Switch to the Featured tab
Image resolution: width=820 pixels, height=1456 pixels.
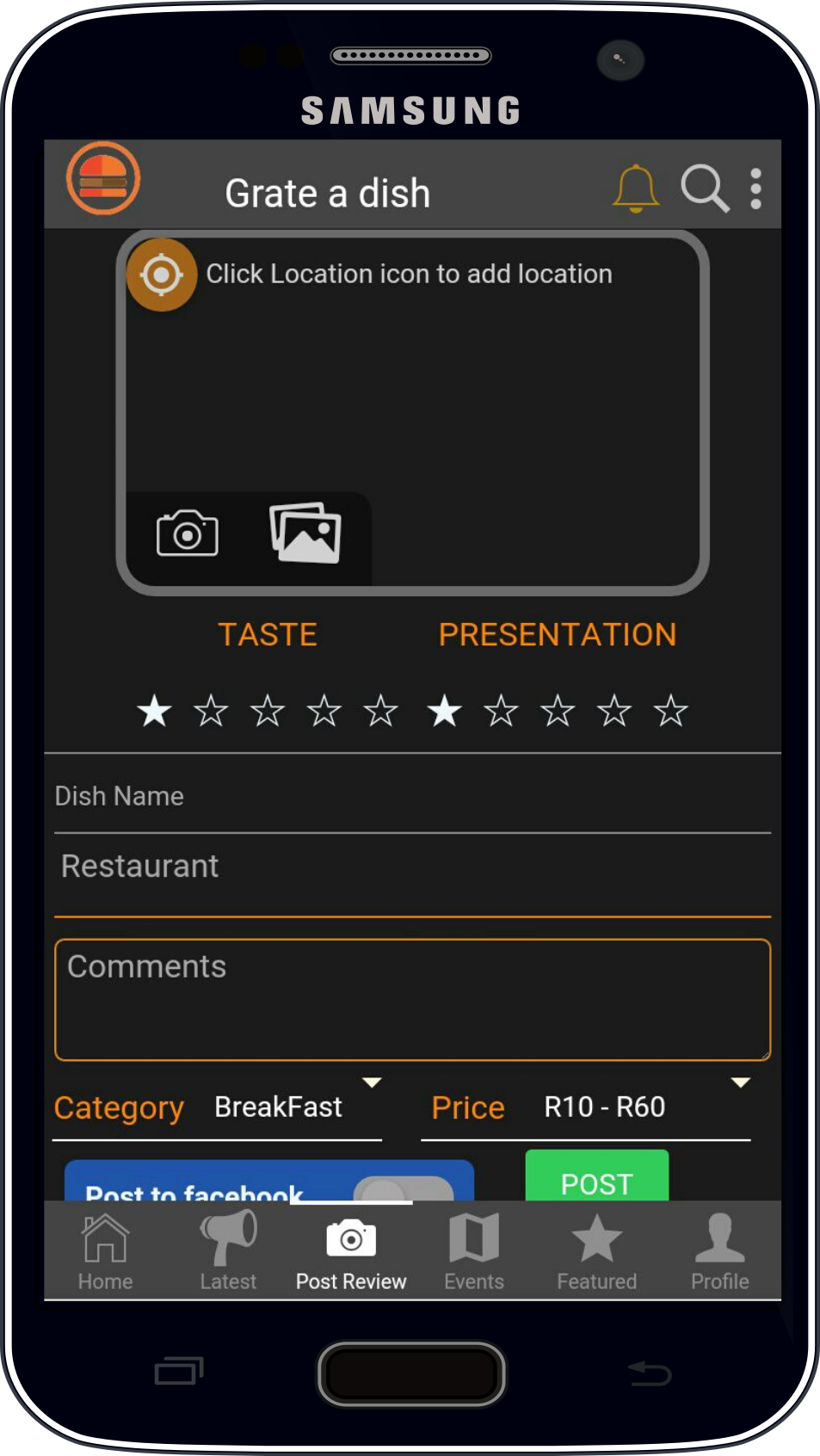click(x=596, y=1251)
